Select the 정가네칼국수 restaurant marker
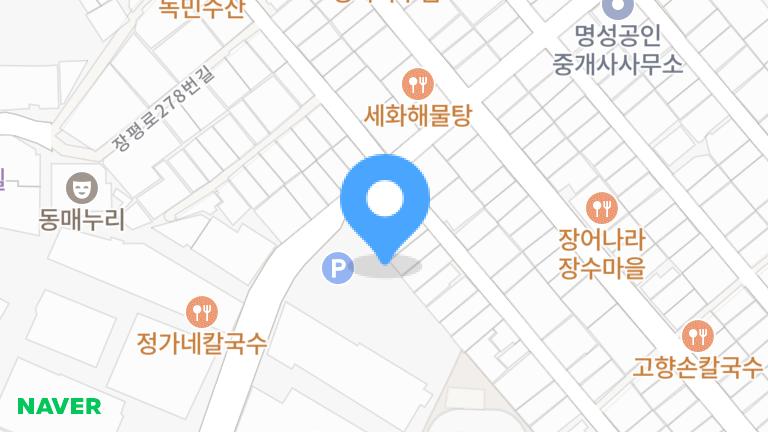Screen dimensions: 768x432 [x=202, y=311]
